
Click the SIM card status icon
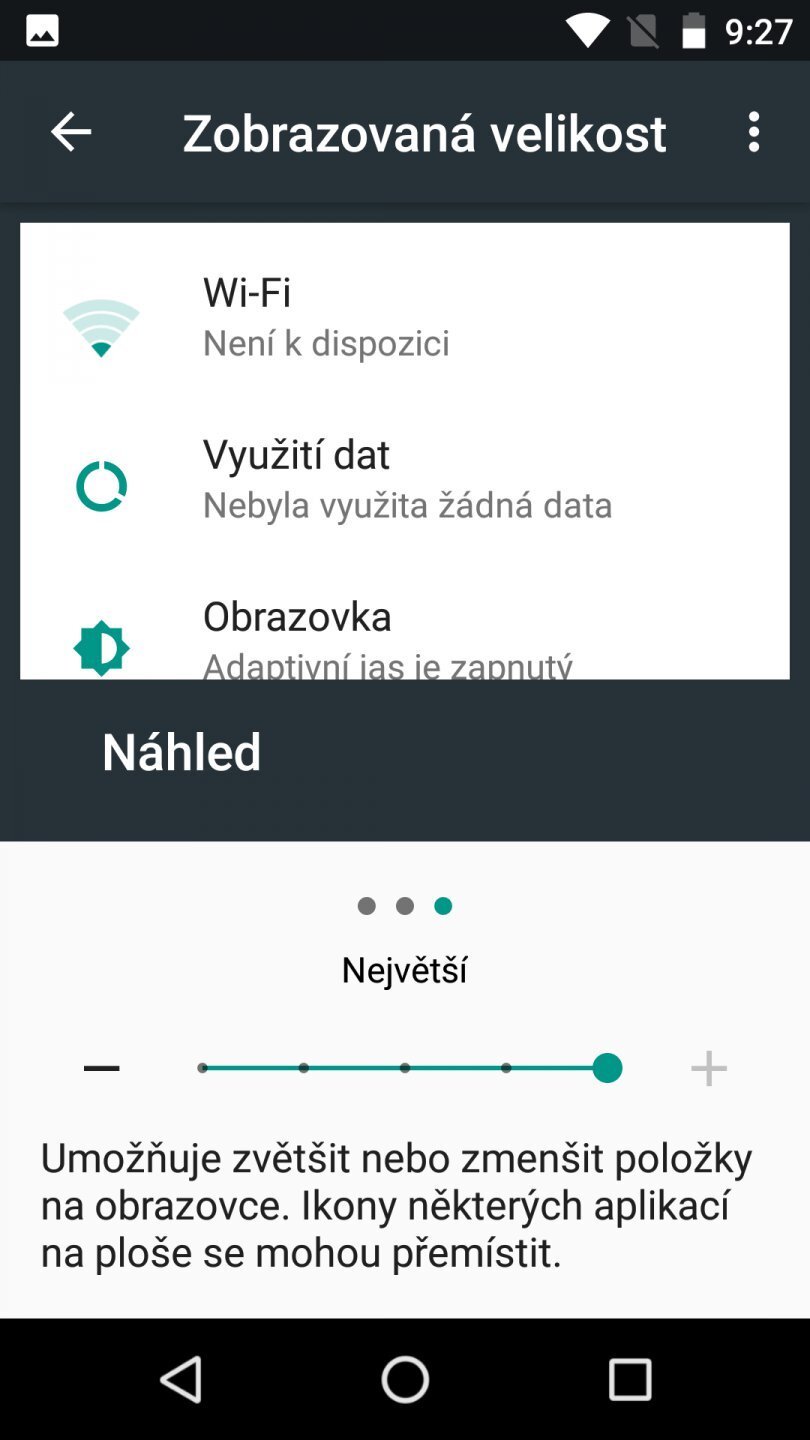(641, 29)
